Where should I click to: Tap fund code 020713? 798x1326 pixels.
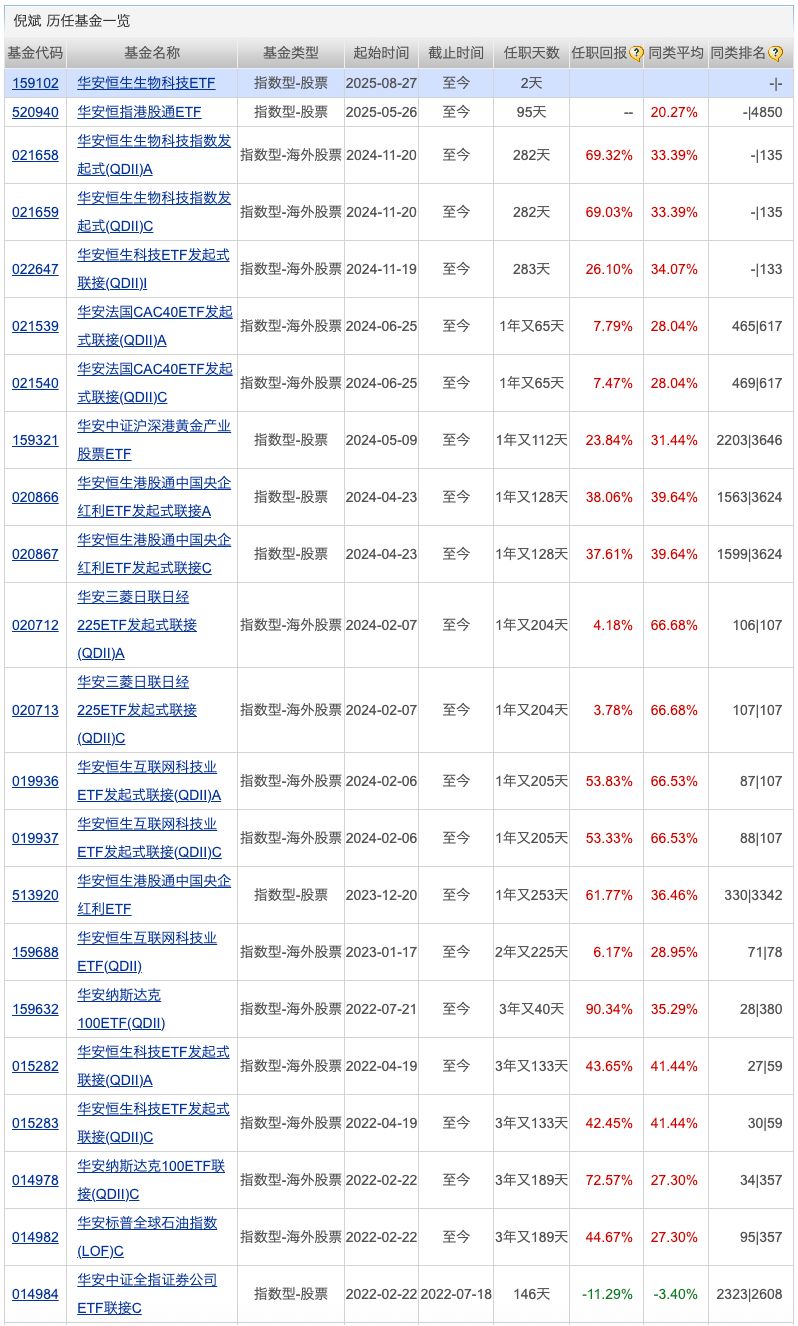point(35,710)
